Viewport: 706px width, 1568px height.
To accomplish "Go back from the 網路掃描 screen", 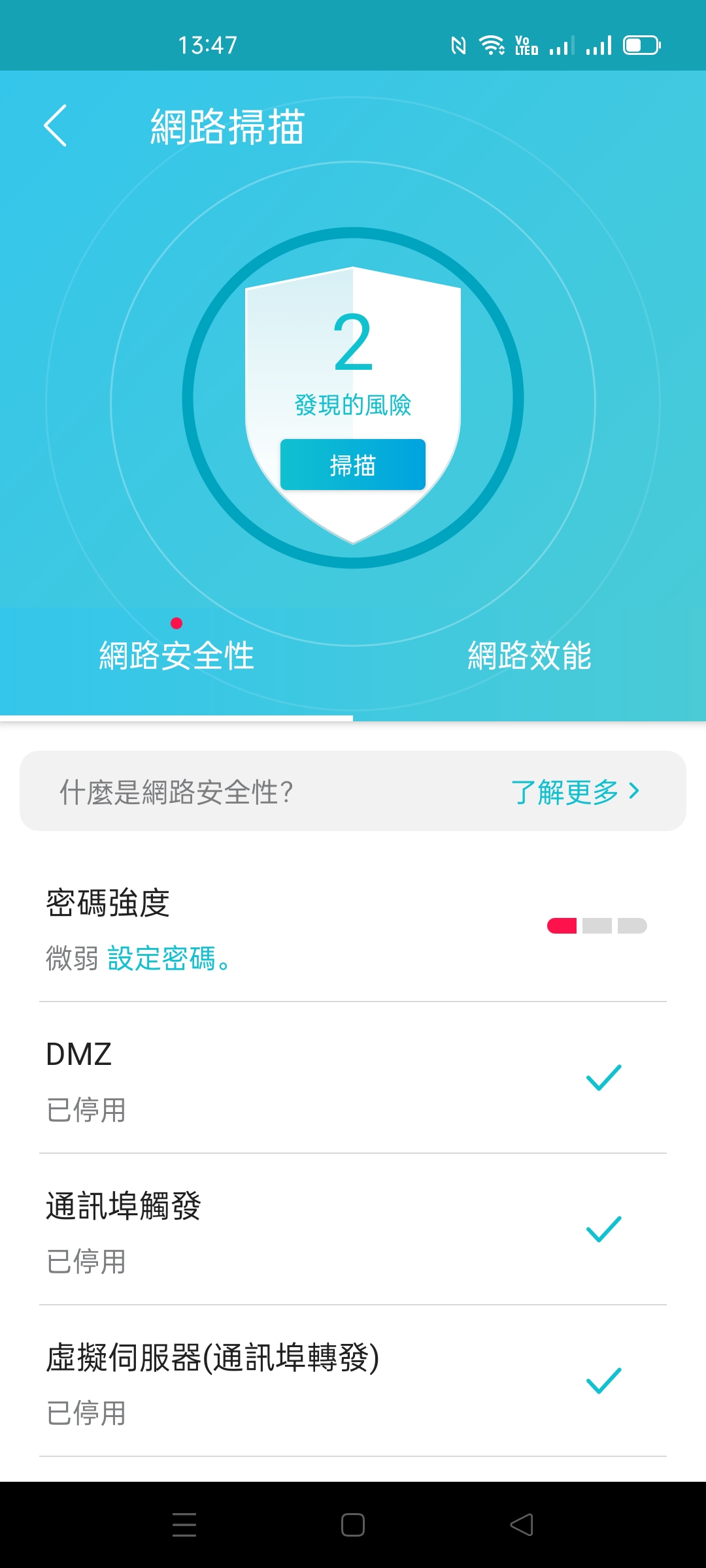I will click(56, 125).
